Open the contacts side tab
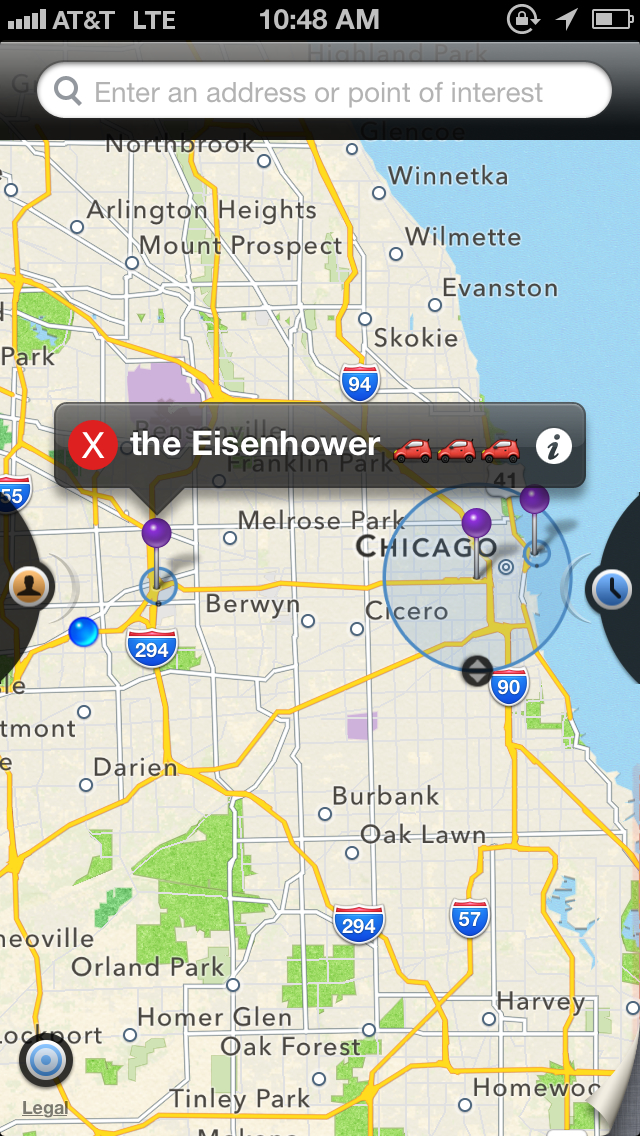Viewport: 640px width, 1136px height. 29,587
